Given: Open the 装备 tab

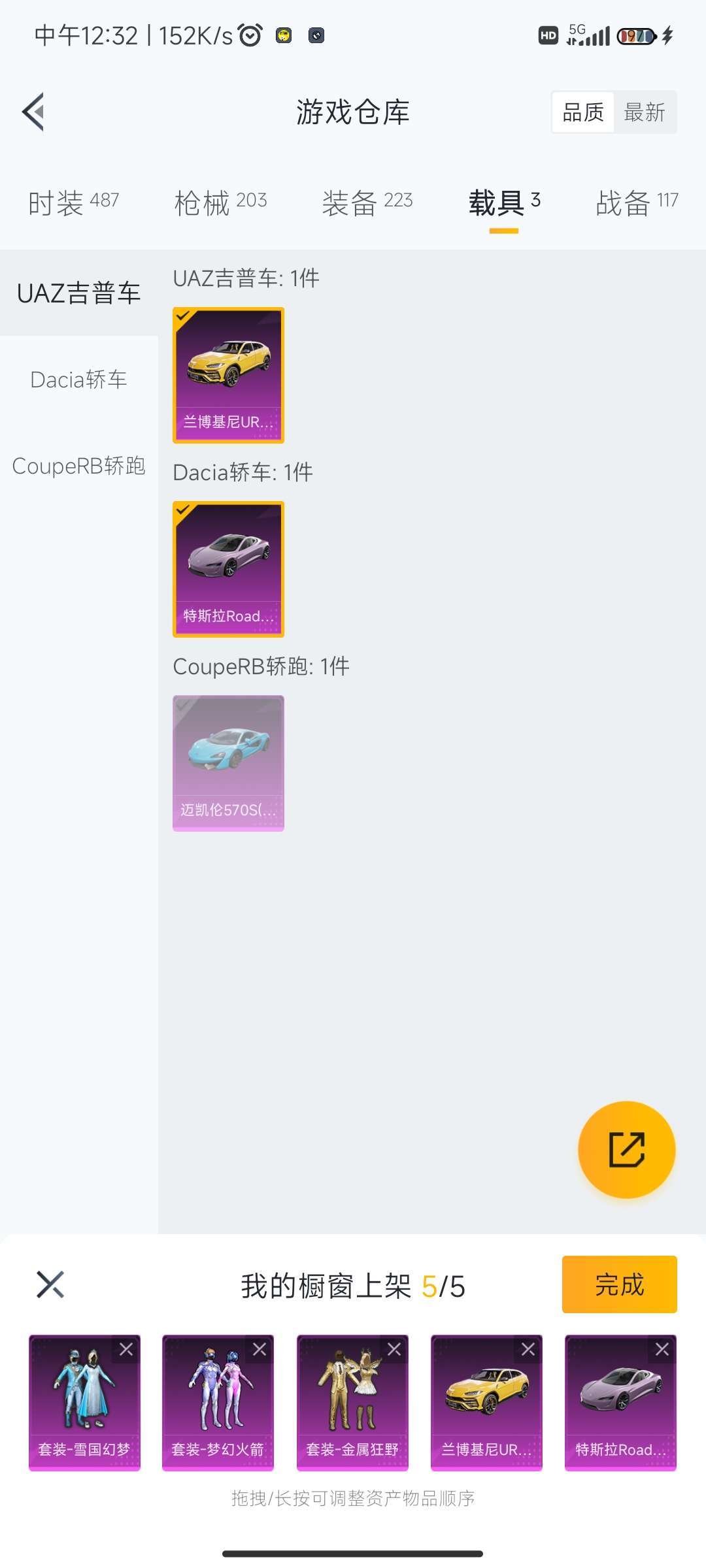Looking at the screenshot, I should pyautogui.click(x=367, y=203).
